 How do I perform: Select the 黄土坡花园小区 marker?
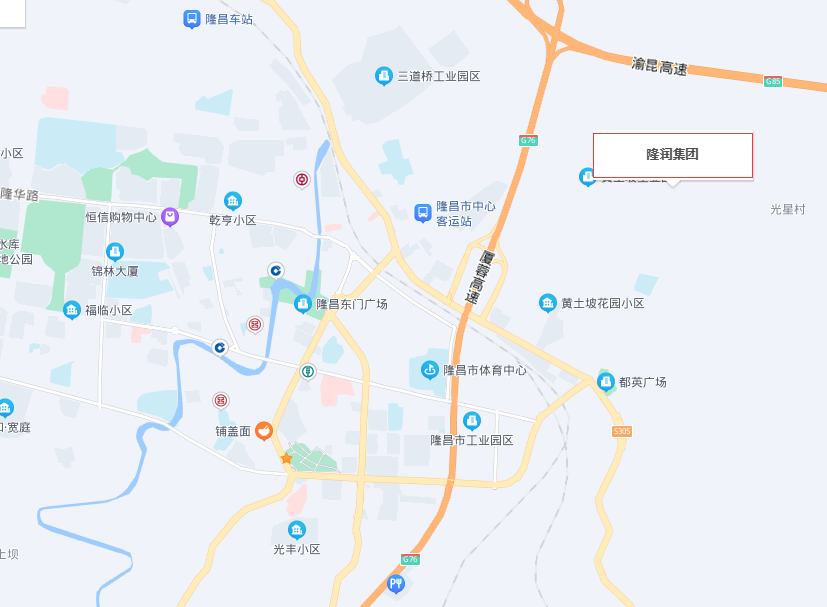pos(547,303)
